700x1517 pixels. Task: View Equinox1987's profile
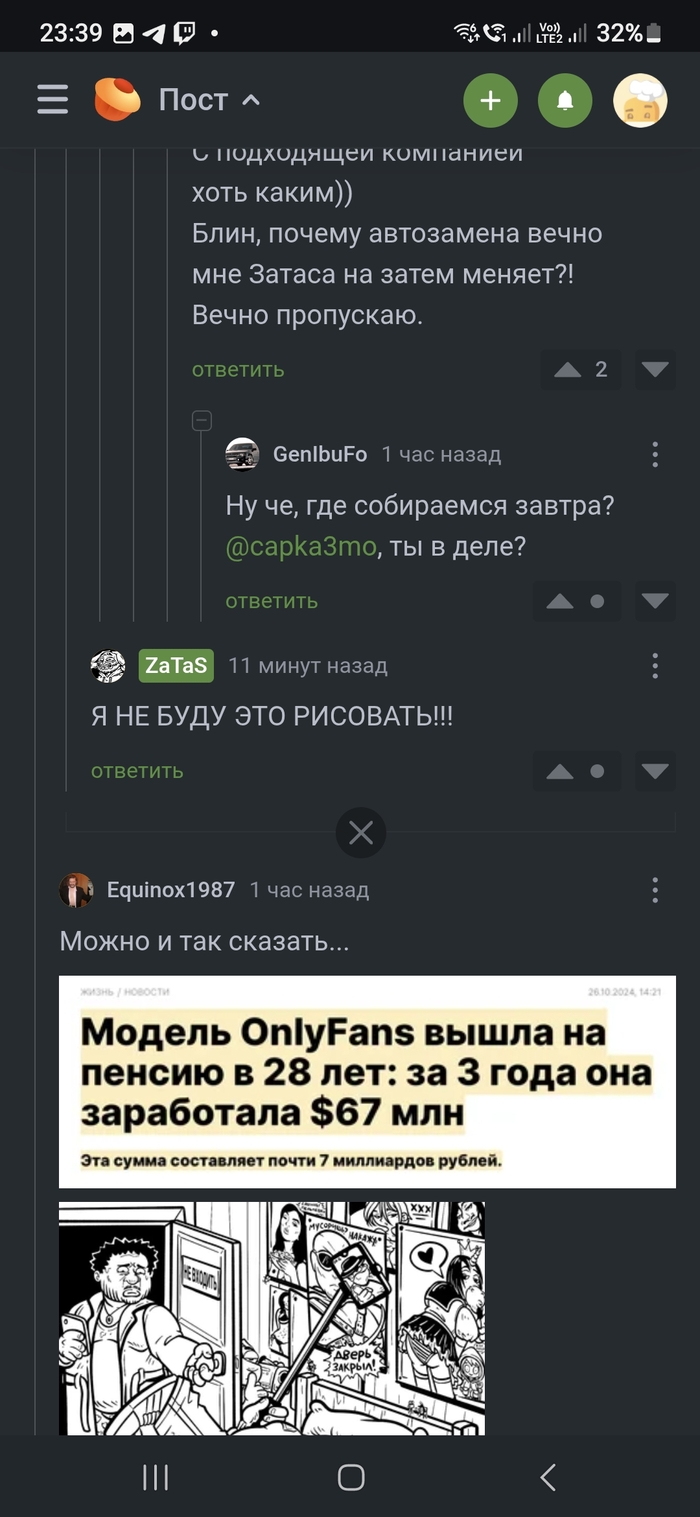(x=170, y=890)
